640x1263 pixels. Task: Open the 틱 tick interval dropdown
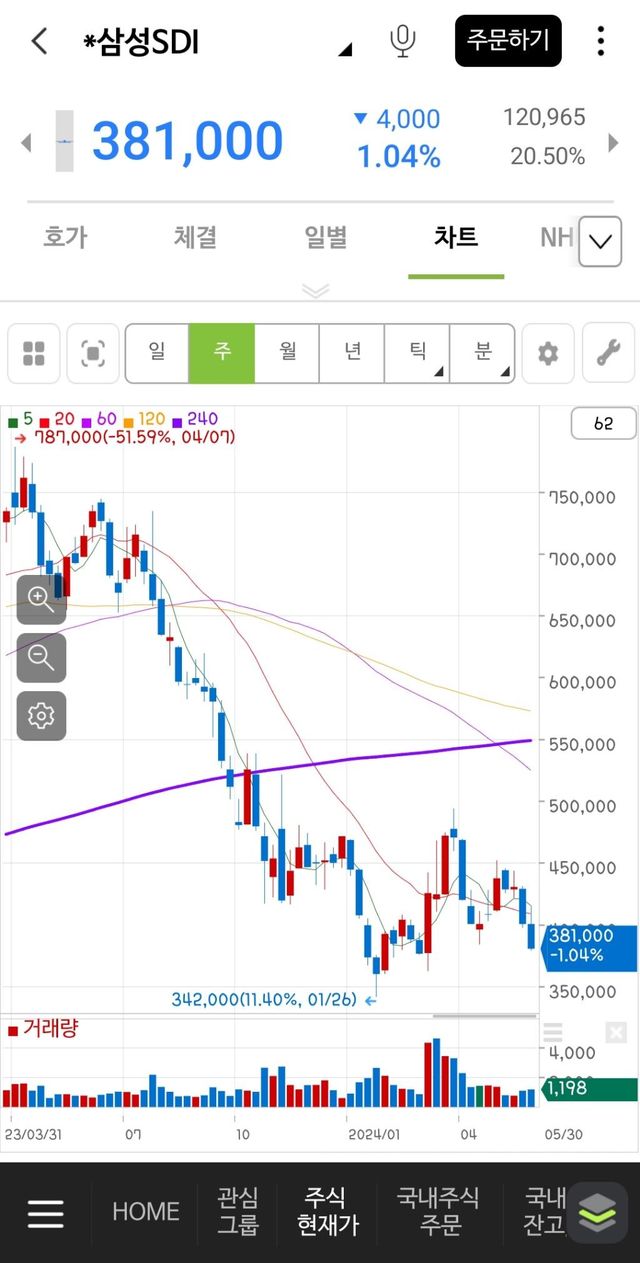click(417, 352)
